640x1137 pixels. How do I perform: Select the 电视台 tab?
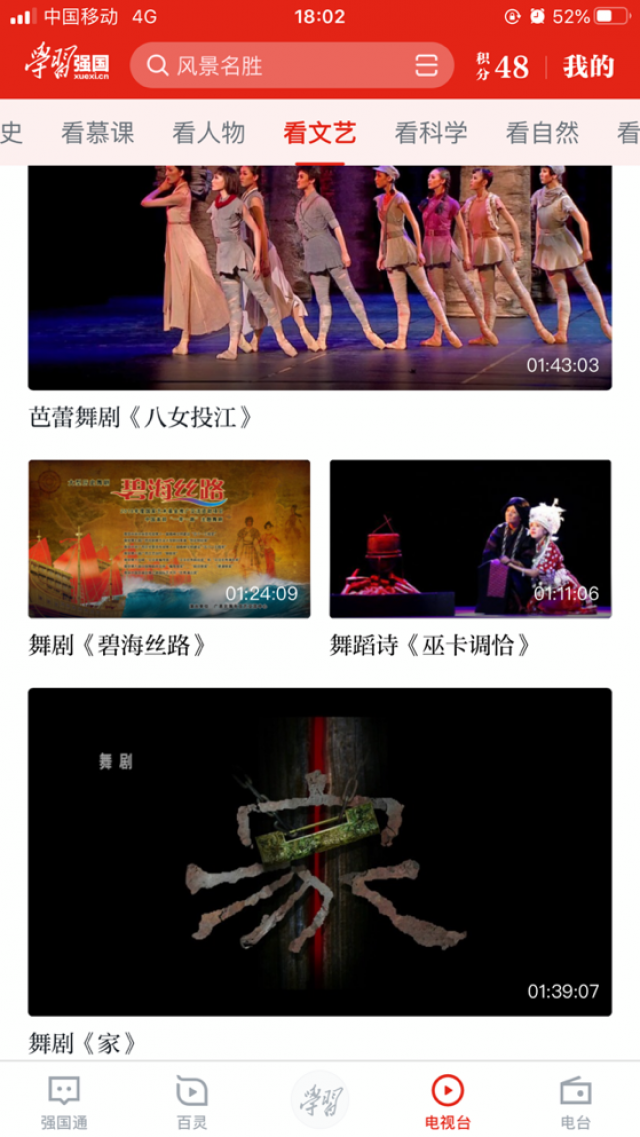[447, 1100]
